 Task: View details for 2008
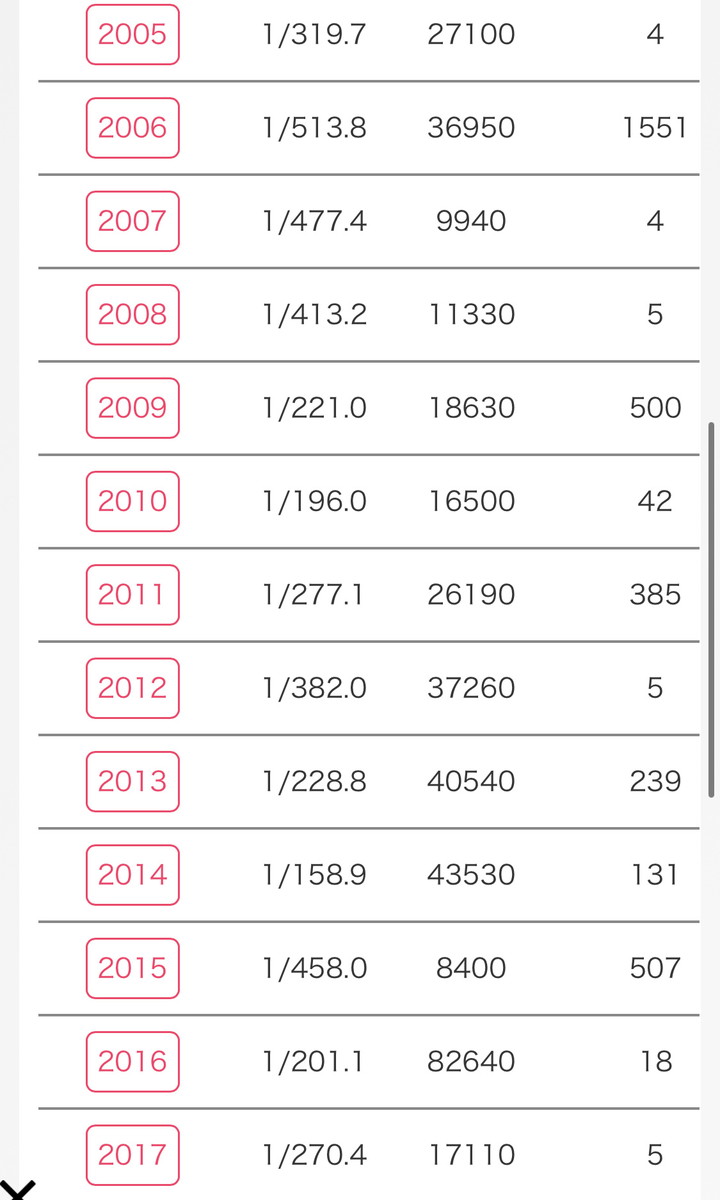[x=132, y=315]
